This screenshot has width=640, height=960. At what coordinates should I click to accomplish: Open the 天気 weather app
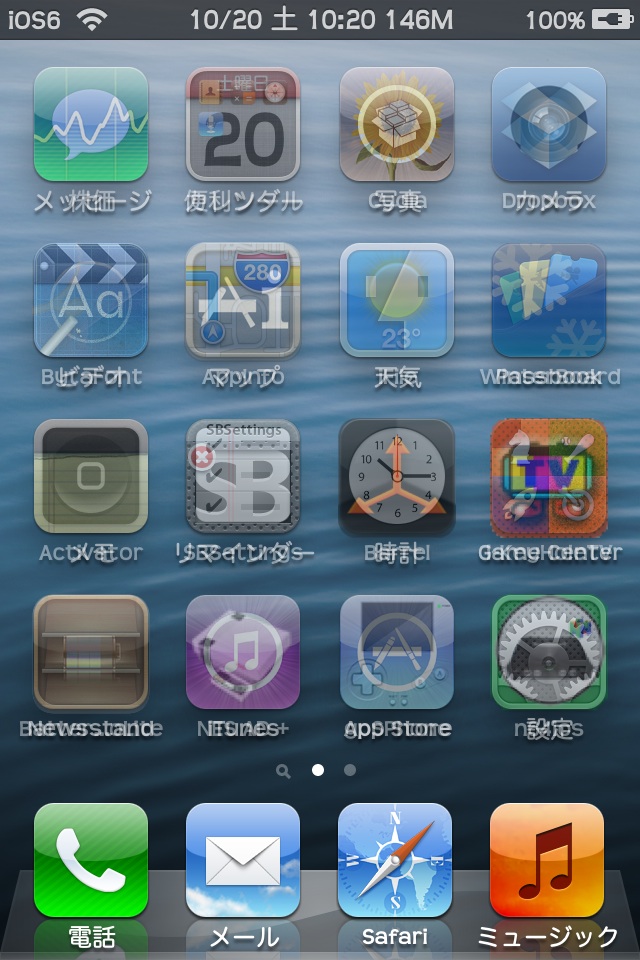point(396,300)
